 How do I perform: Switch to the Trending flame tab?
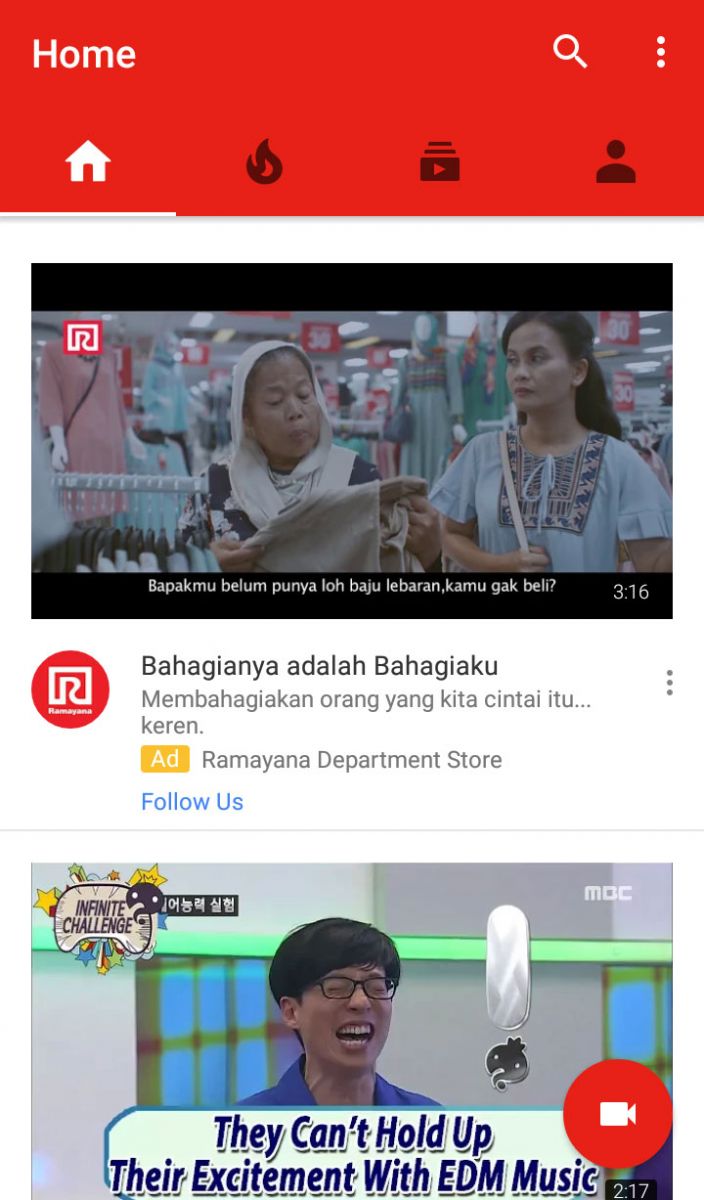264,162
